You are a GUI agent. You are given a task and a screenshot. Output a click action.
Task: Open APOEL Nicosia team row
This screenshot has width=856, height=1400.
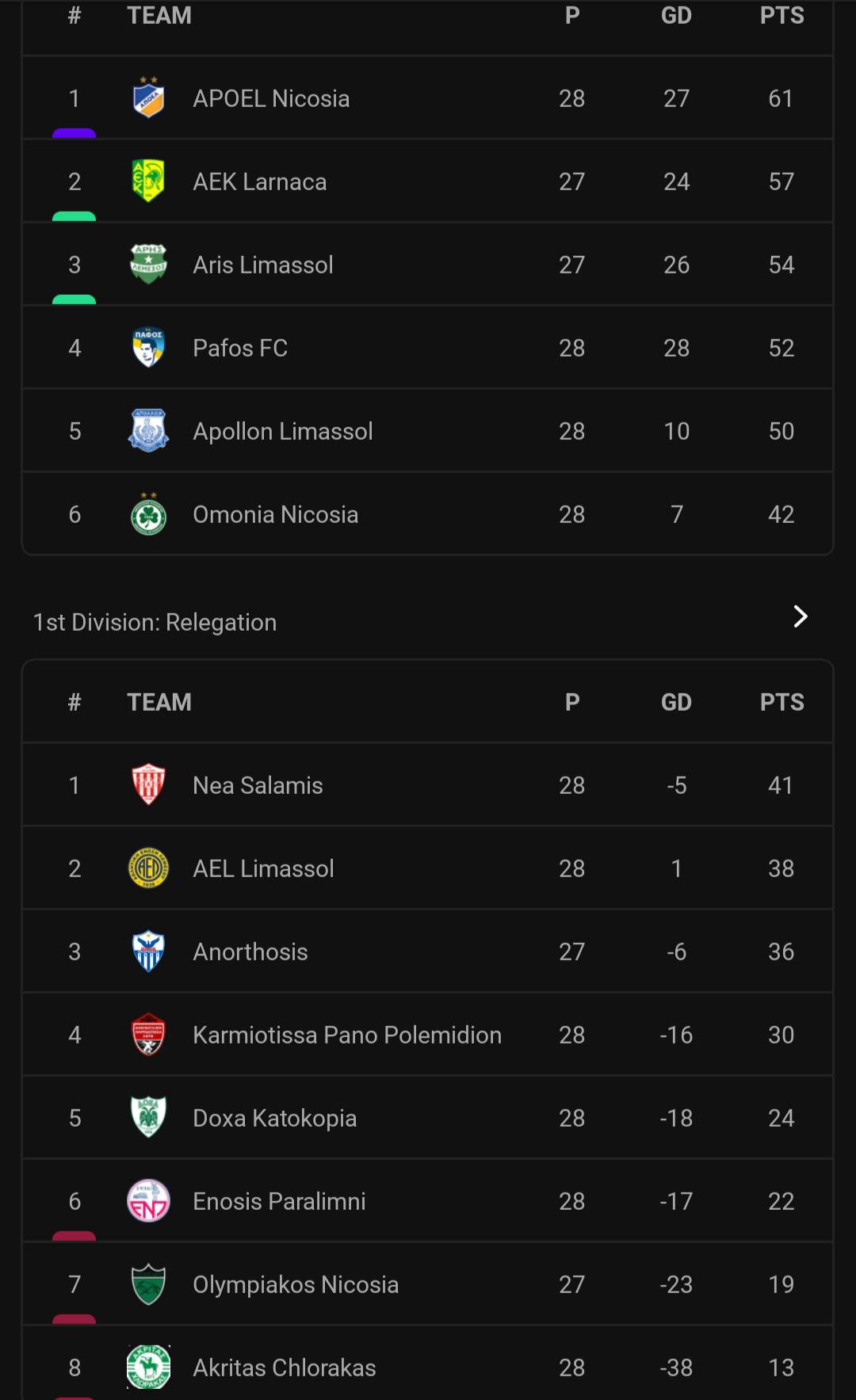pyautogui.click(x=427, y=98)
